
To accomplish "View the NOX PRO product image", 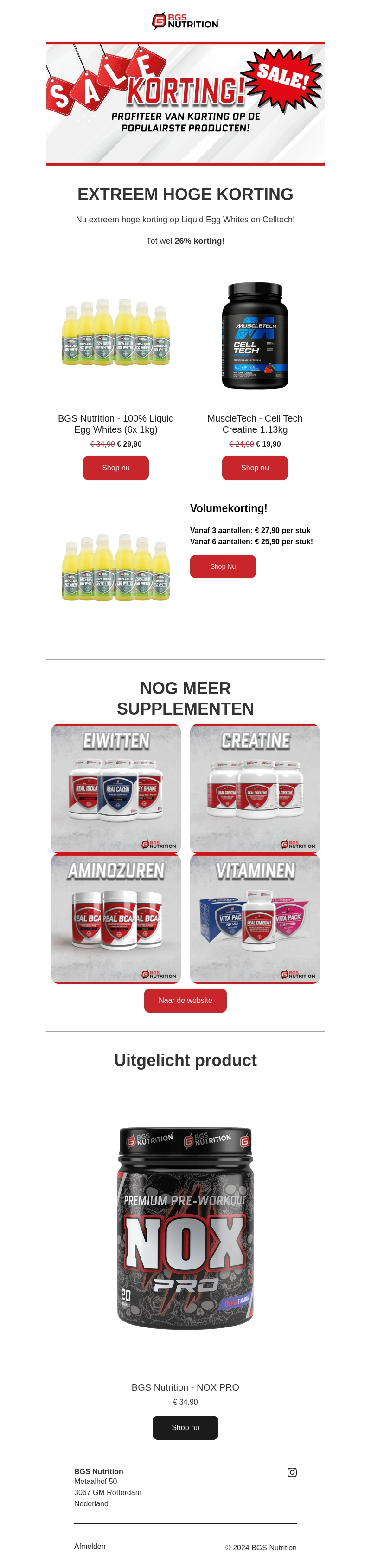I will 185,1227.
